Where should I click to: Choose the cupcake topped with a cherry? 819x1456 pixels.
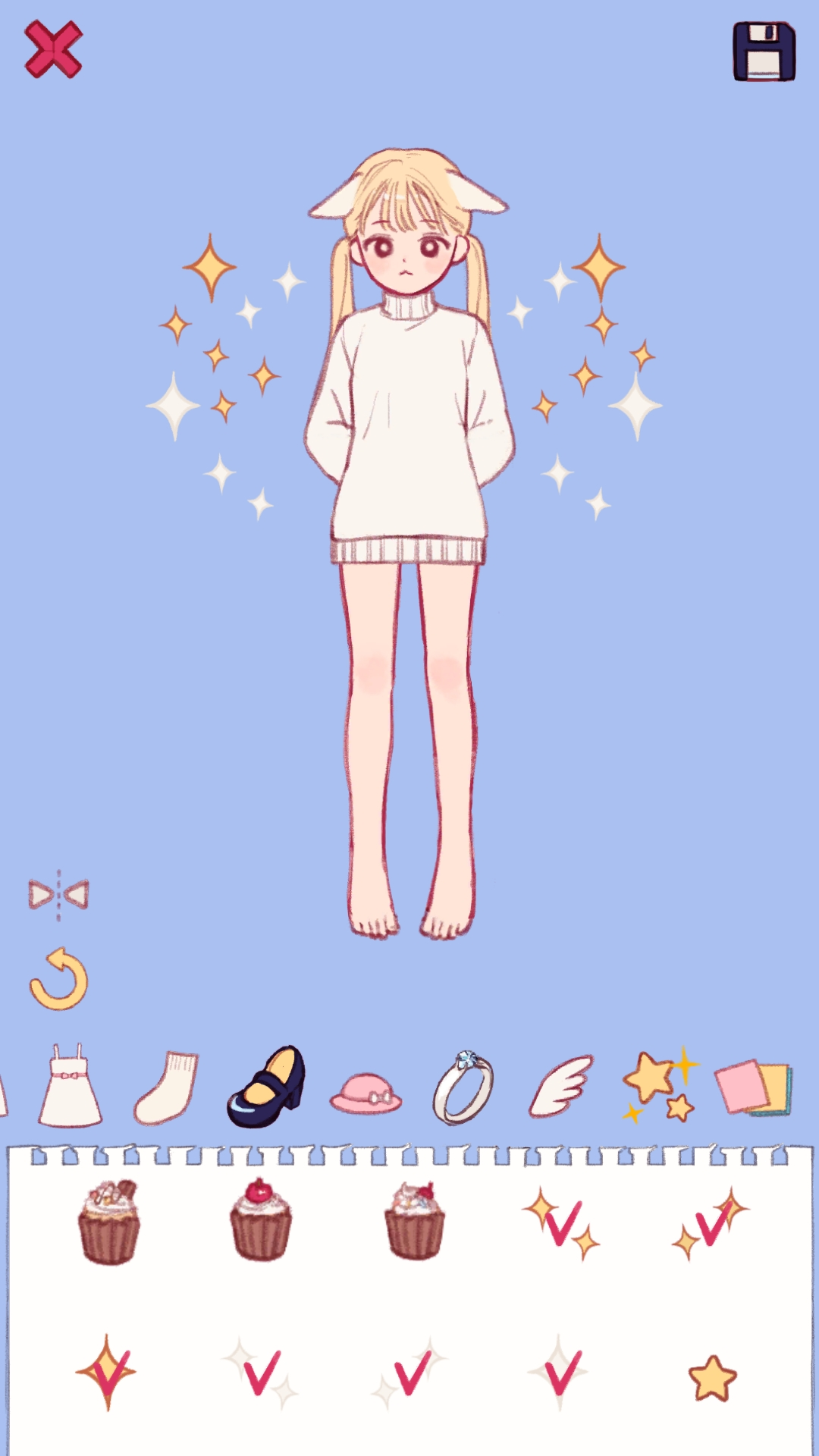[261, 1220]
